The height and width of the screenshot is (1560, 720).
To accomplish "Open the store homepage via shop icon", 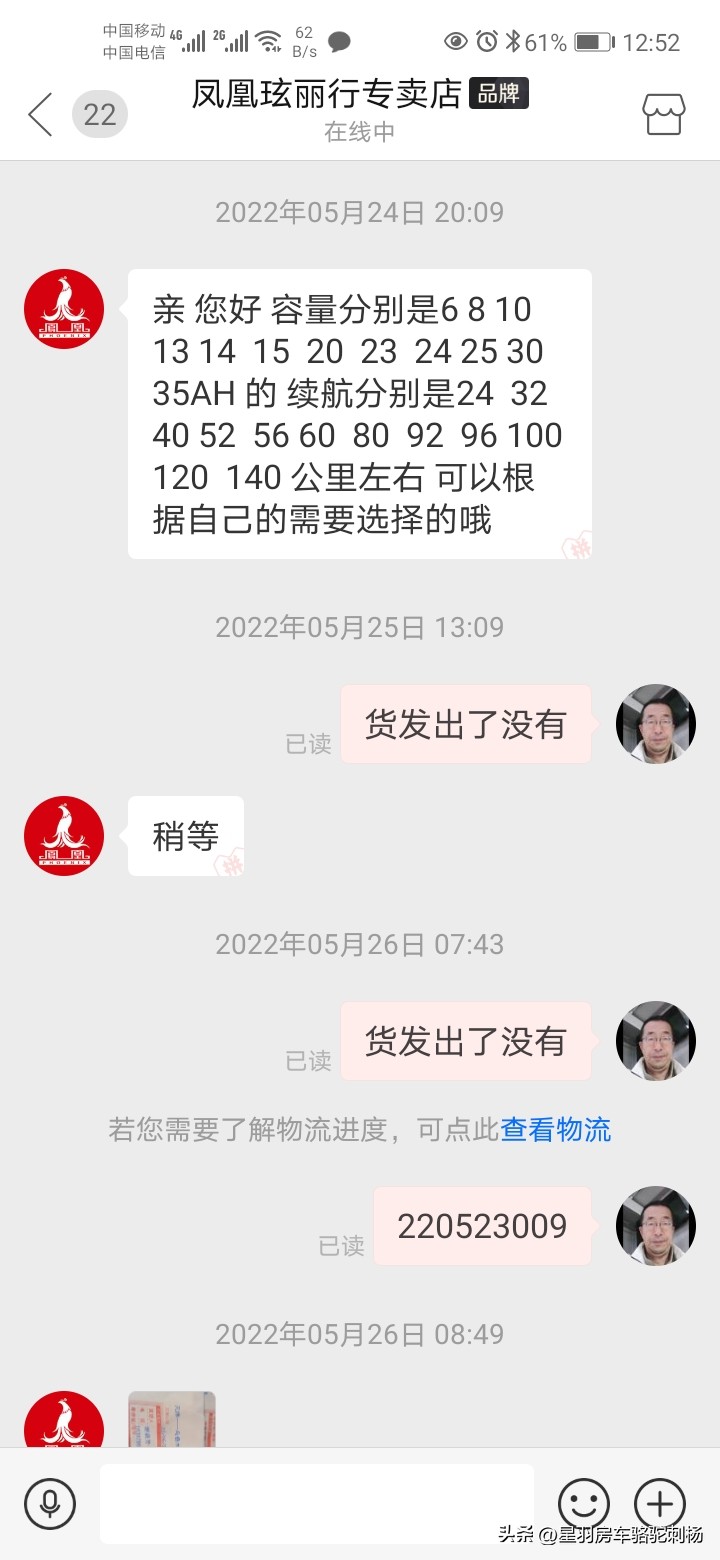I will tap(663, 114).
